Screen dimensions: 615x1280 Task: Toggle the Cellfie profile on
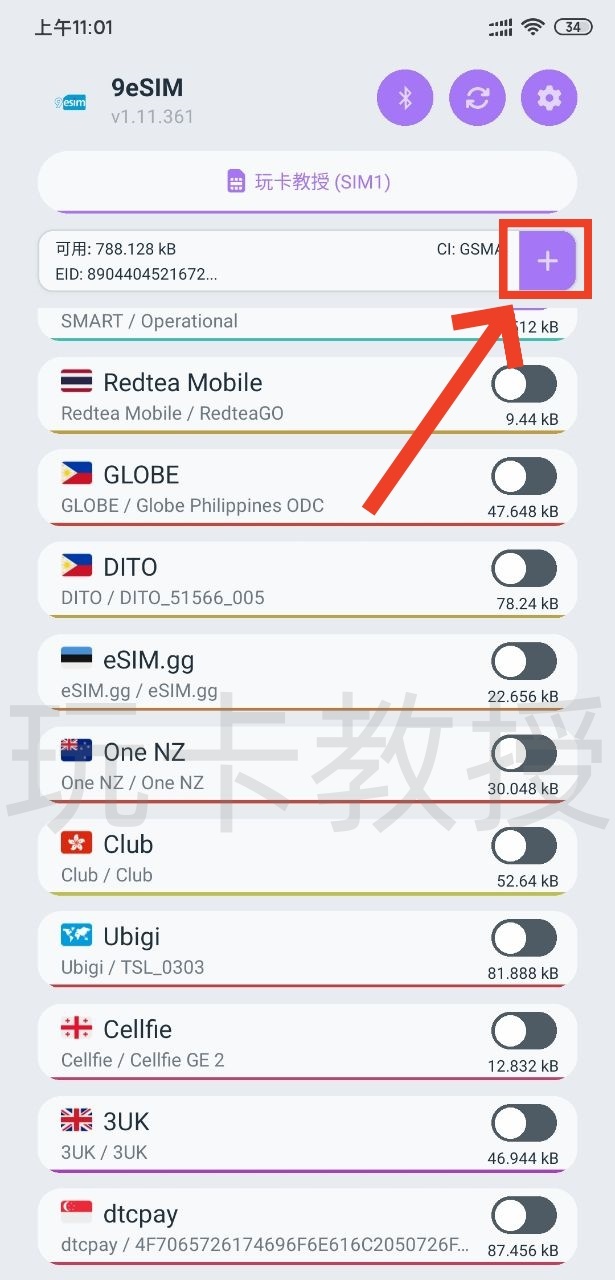click(524, 1031)
